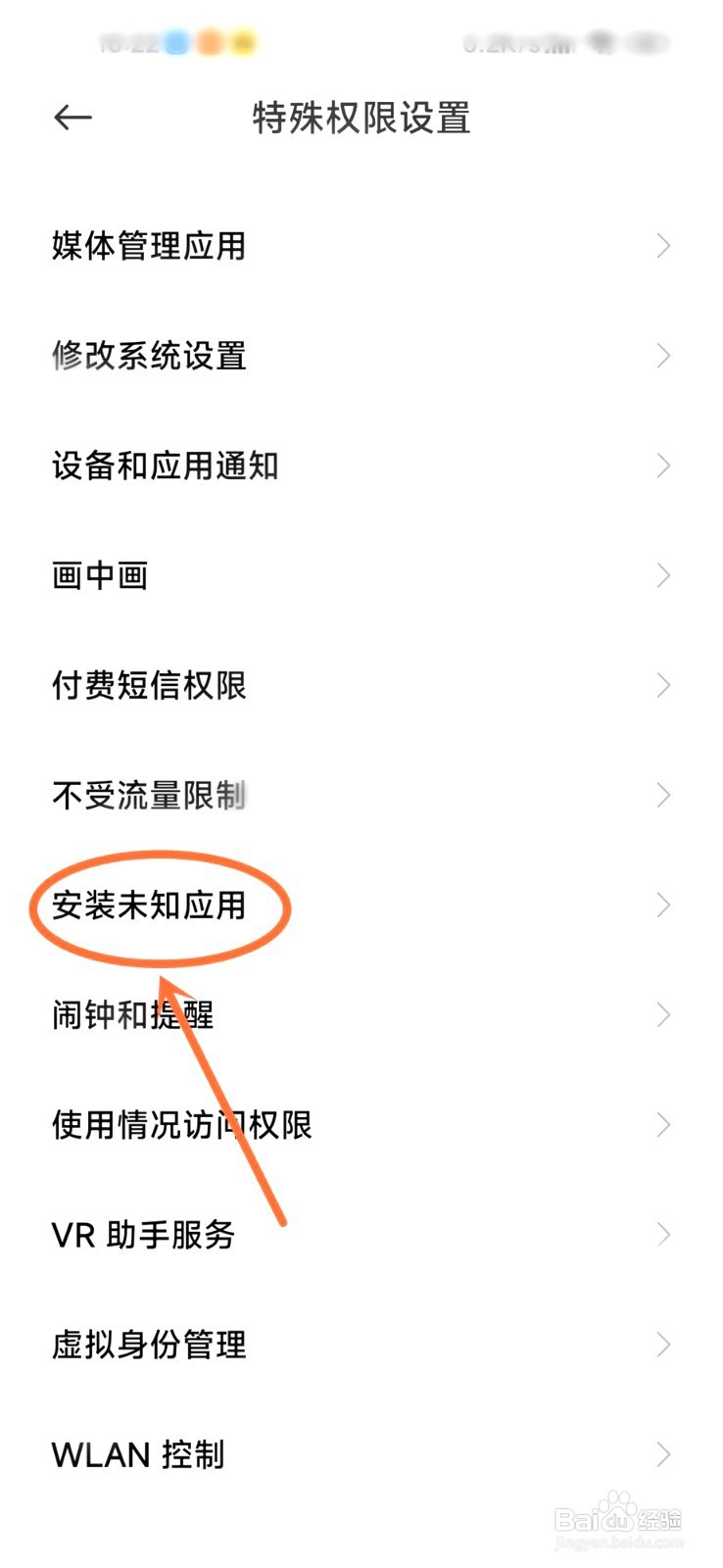Viewport: 723px width, 1568px height.
Task: Tap the back arrow icon
Action: click(72, 118)
